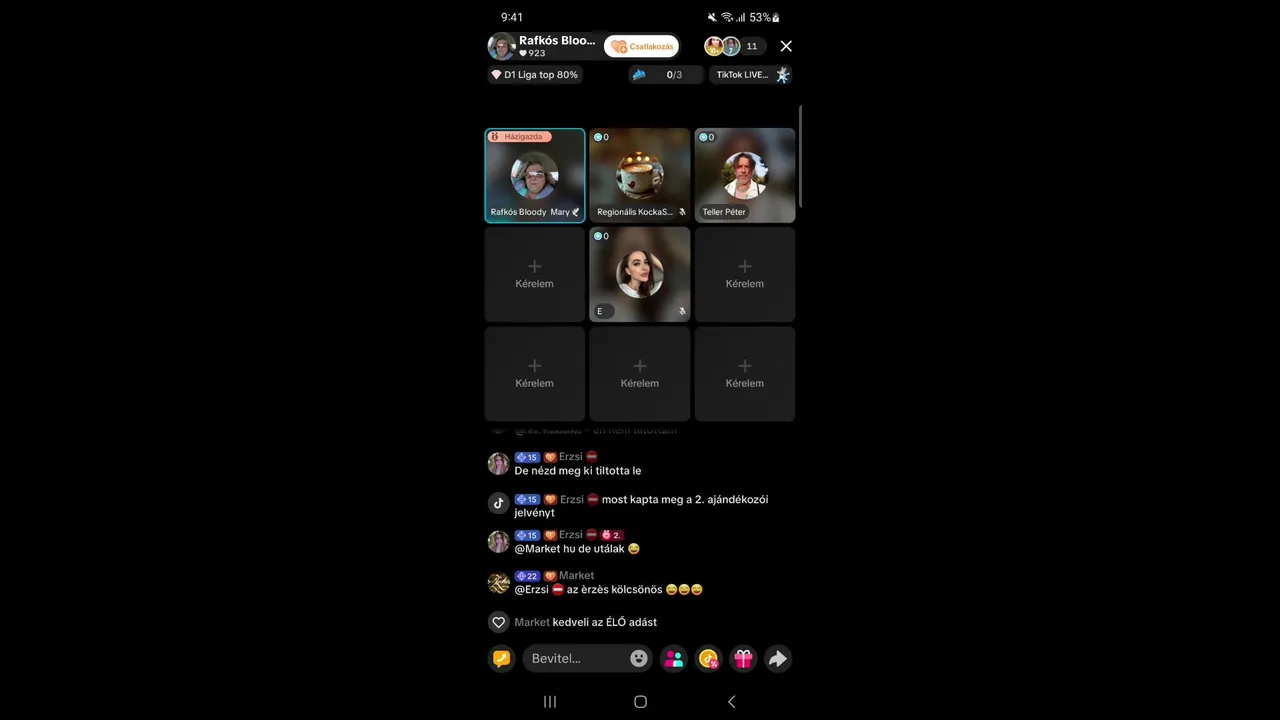
Task: Open guest tile named E
Action: tap(640, 274)
